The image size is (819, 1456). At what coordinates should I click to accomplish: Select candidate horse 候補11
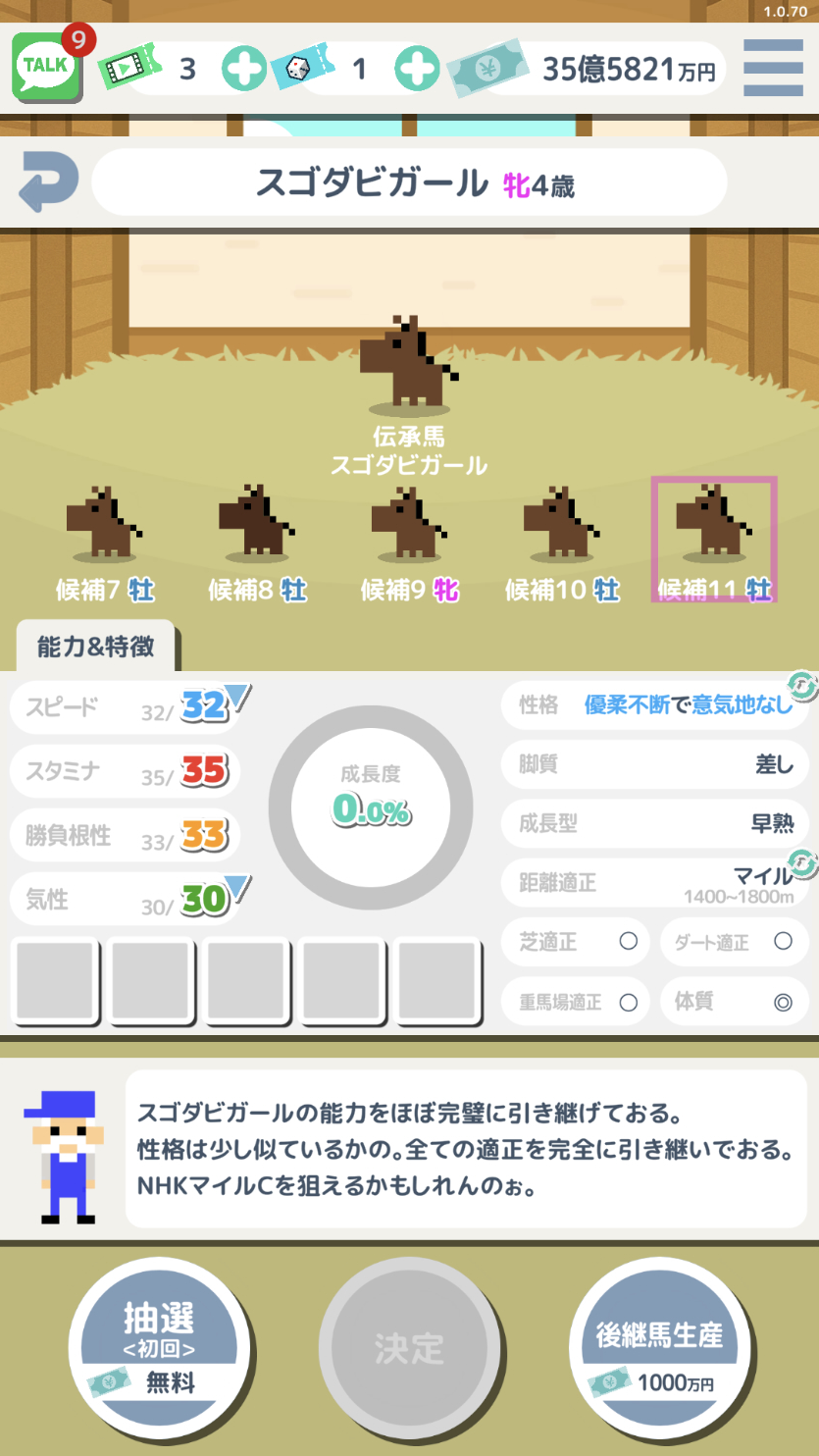pos(714,540)
